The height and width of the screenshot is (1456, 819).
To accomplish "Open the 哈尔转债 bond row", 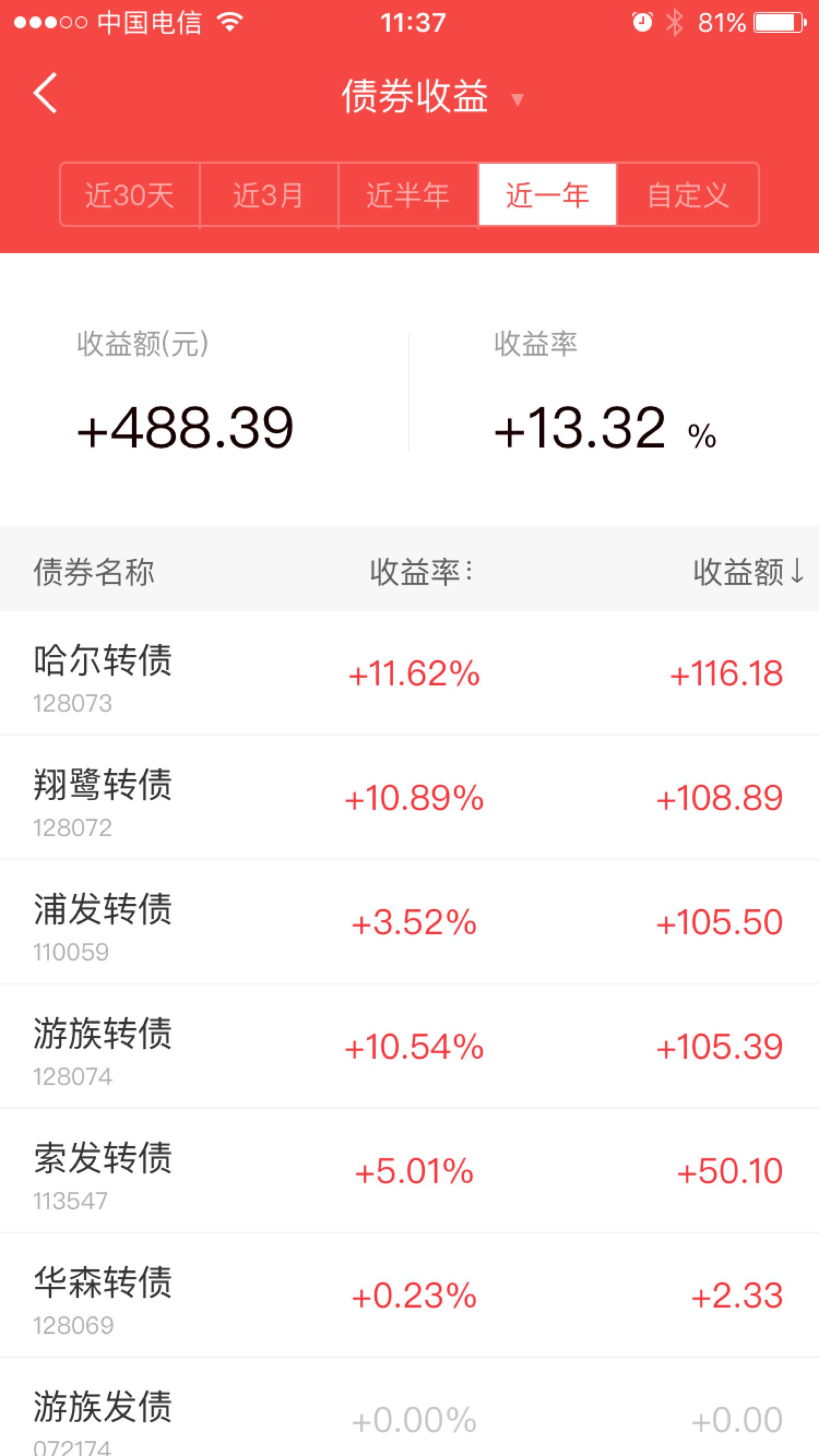I will 410,674.
